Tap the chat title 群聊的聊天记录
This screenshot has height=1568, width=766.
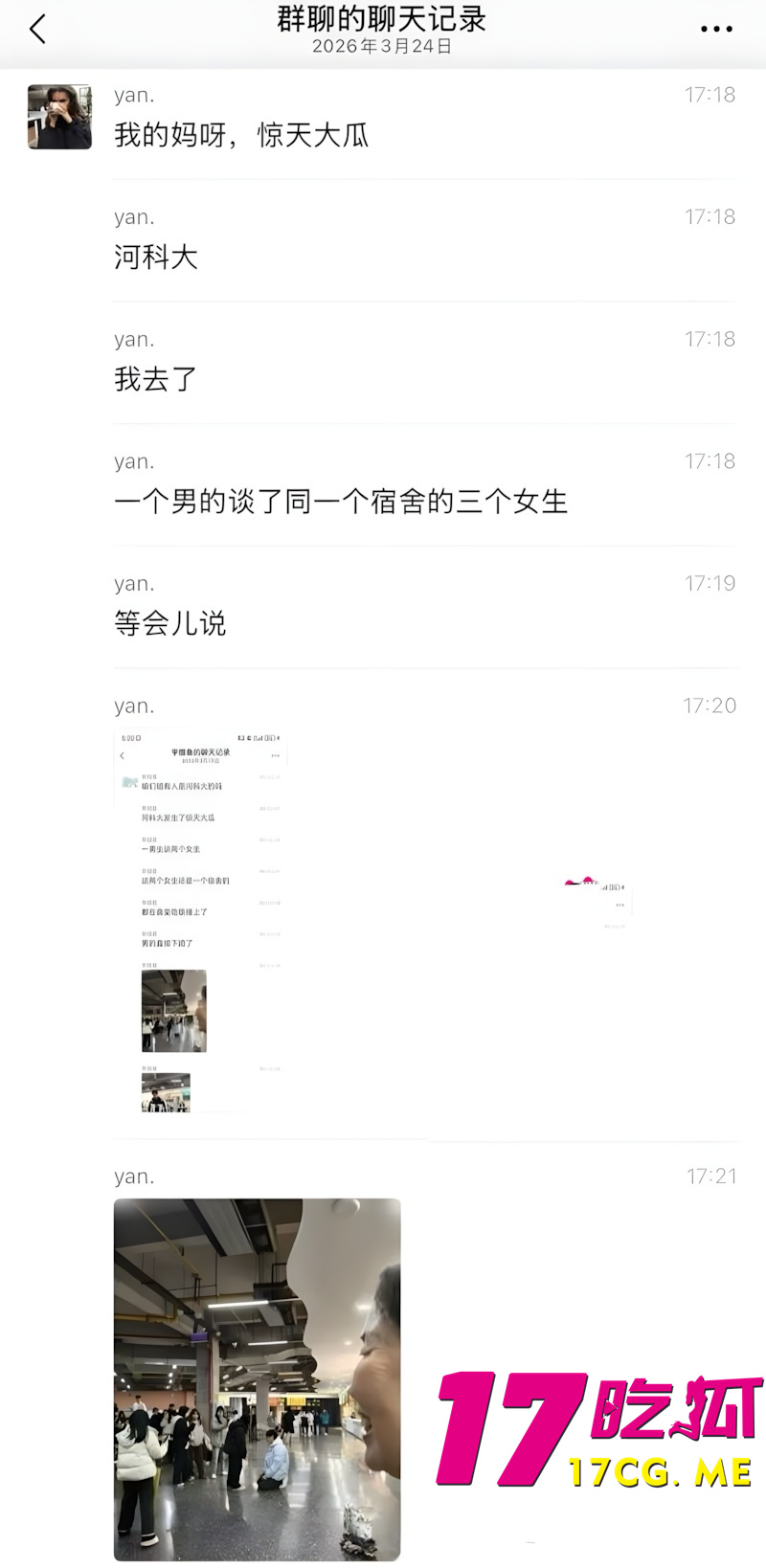383,21
